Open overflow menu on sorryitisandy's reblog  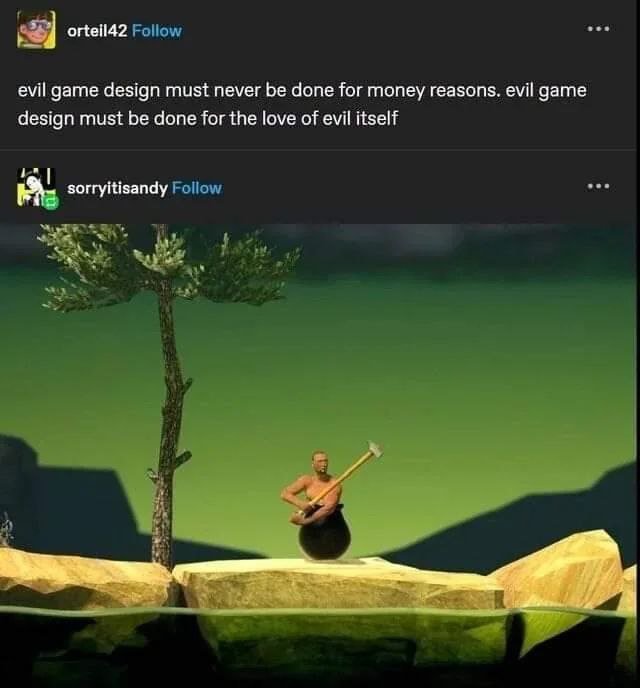tap(598, 186)
